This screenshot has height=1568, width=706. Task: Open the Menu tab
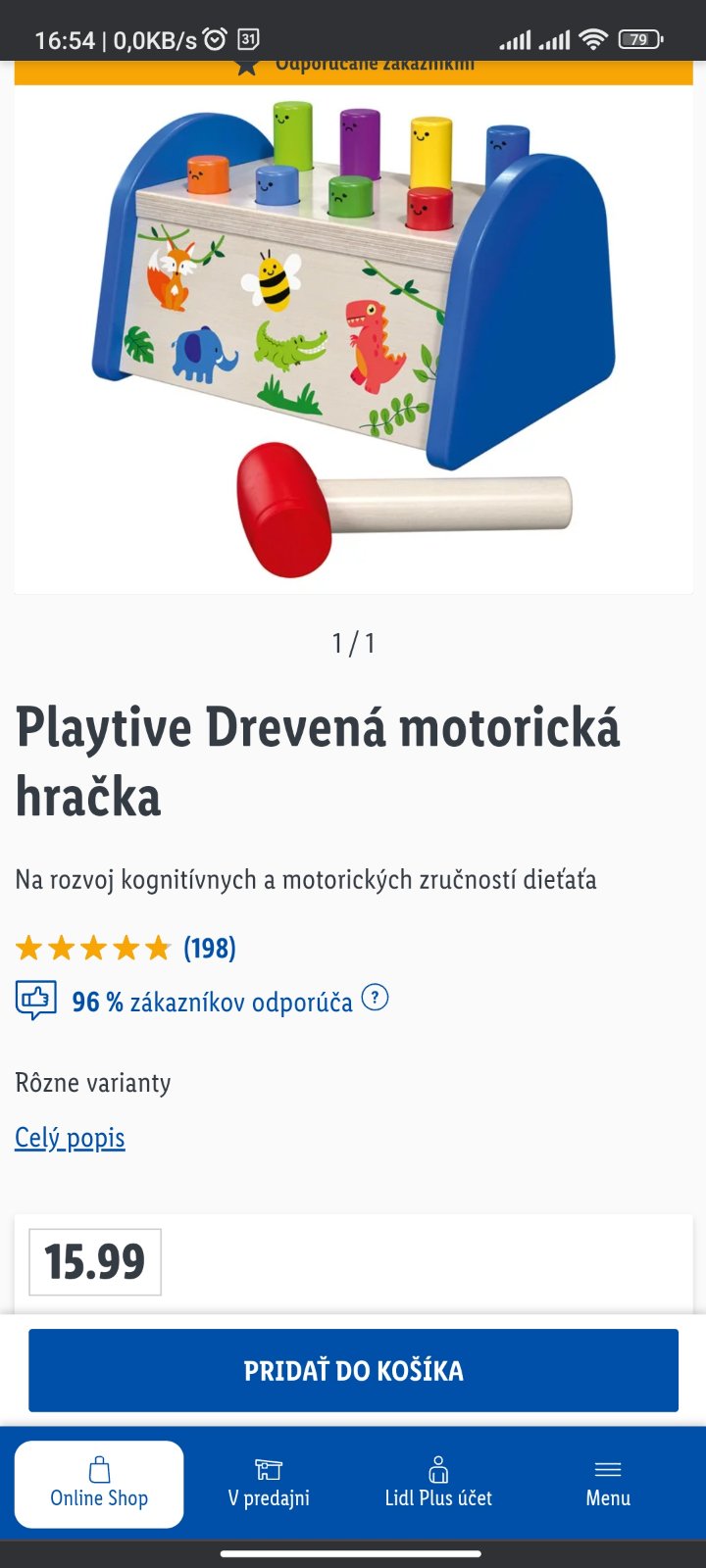tap(608, 1484)
